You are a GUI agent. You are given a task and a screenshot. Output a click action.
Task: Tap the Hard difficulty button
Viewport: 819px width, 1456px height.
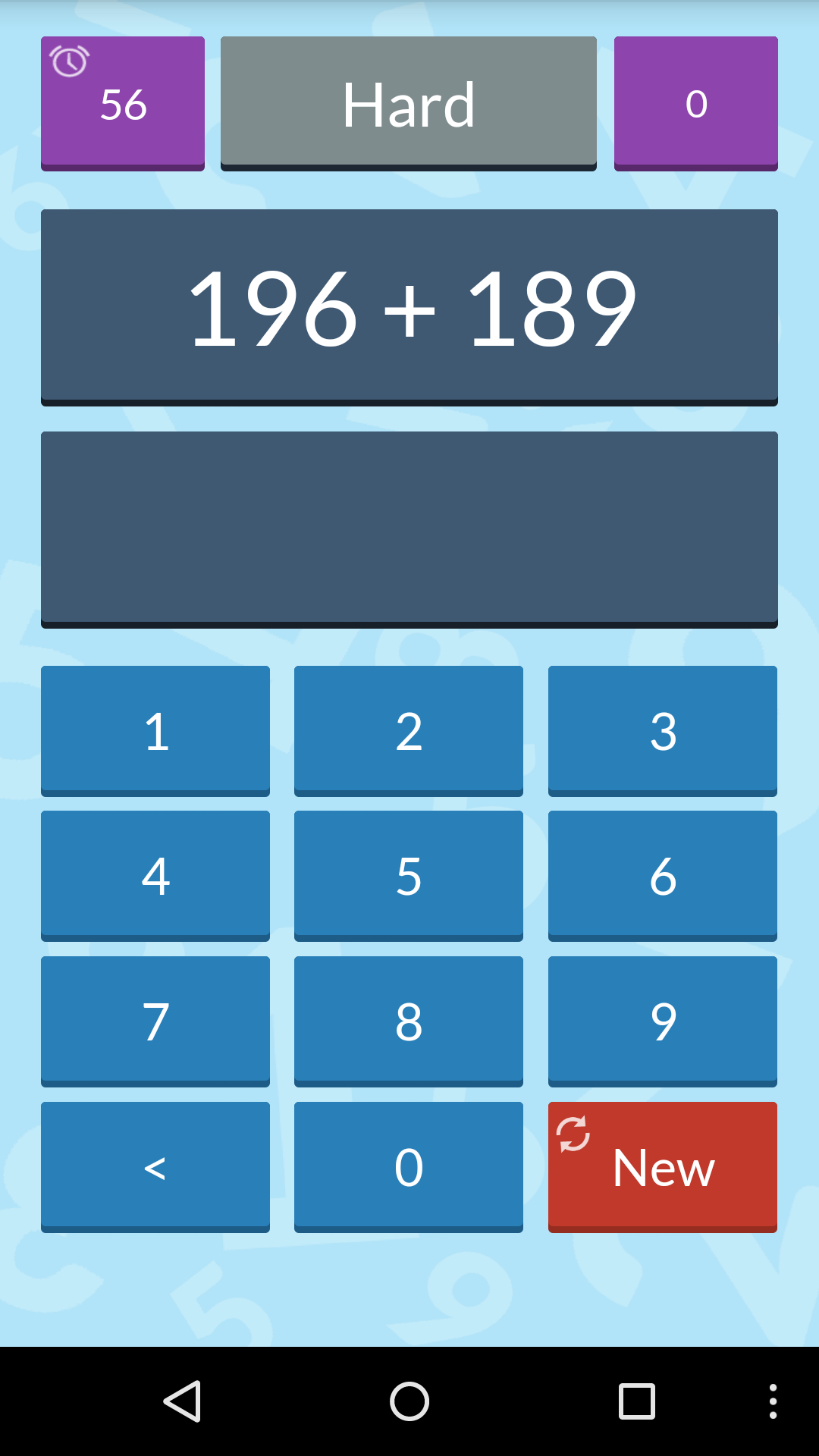click(408, 103)
